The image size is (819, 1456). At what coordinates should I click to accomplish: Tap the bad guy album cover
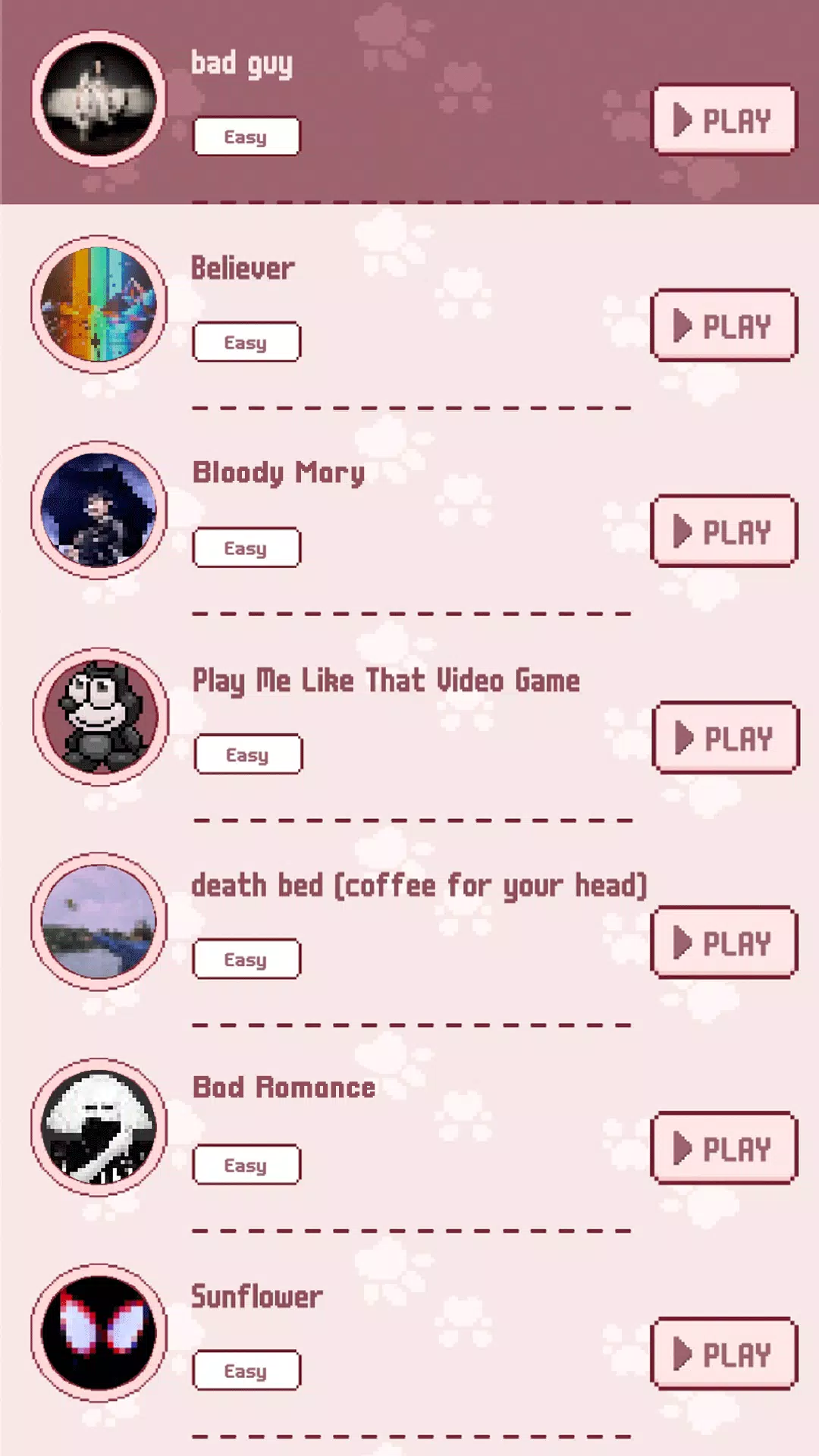pyautogui.click(x=99, y=99)
